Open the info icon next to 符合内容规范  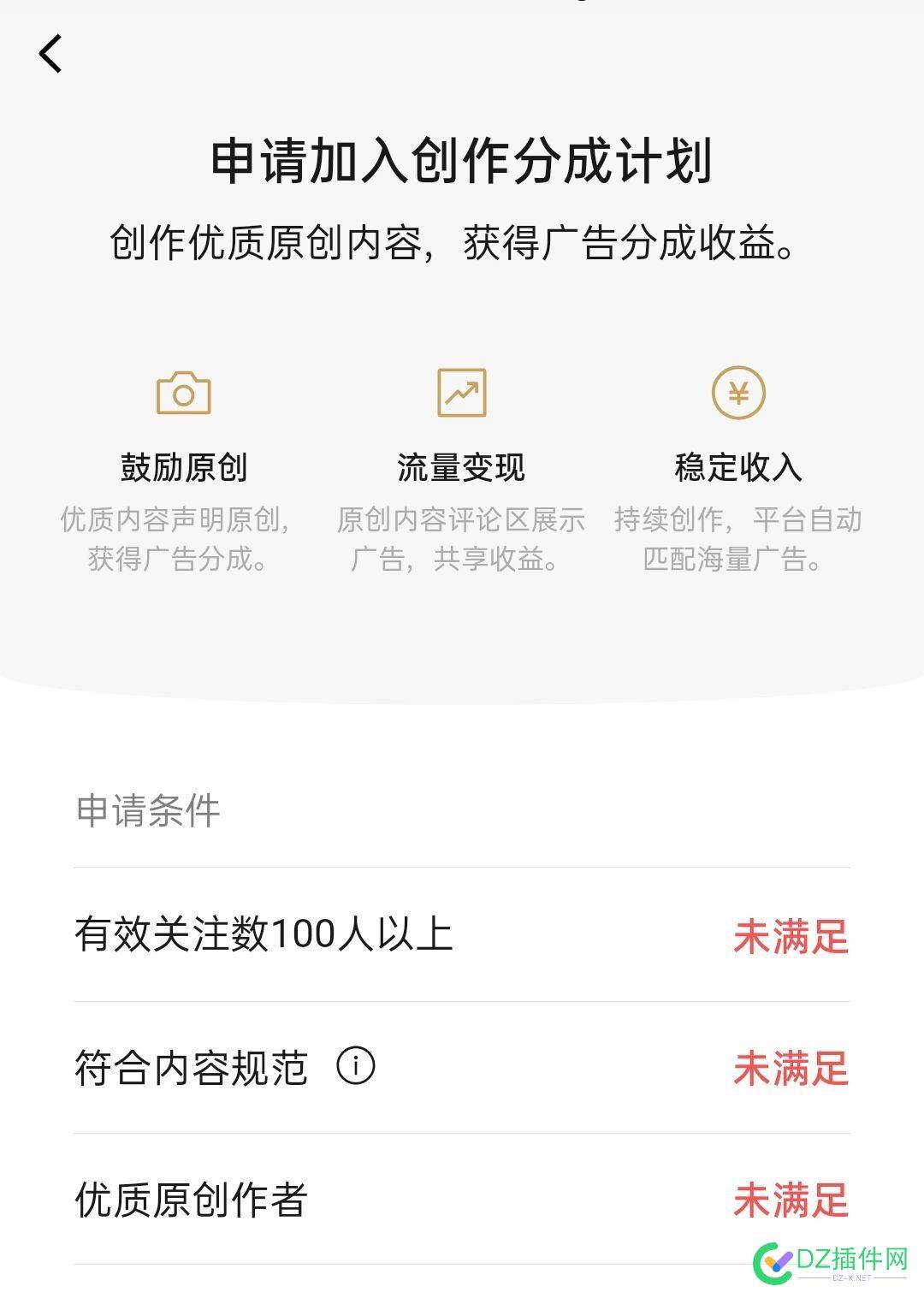(357, 1066)
